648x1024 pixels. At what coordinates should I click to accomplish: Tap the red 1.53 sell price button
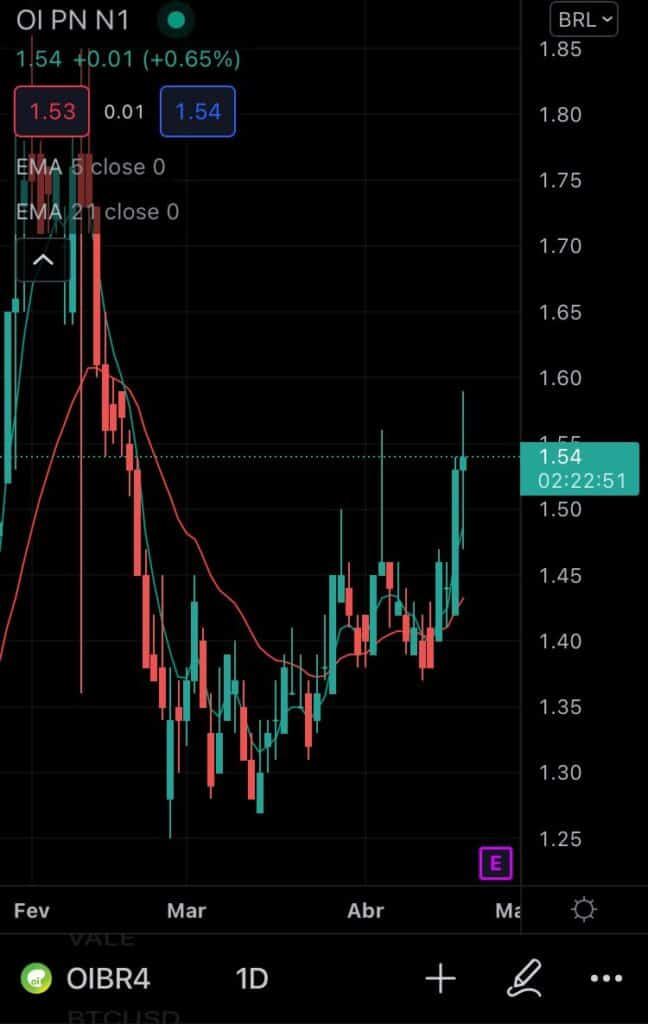[52, 111]
